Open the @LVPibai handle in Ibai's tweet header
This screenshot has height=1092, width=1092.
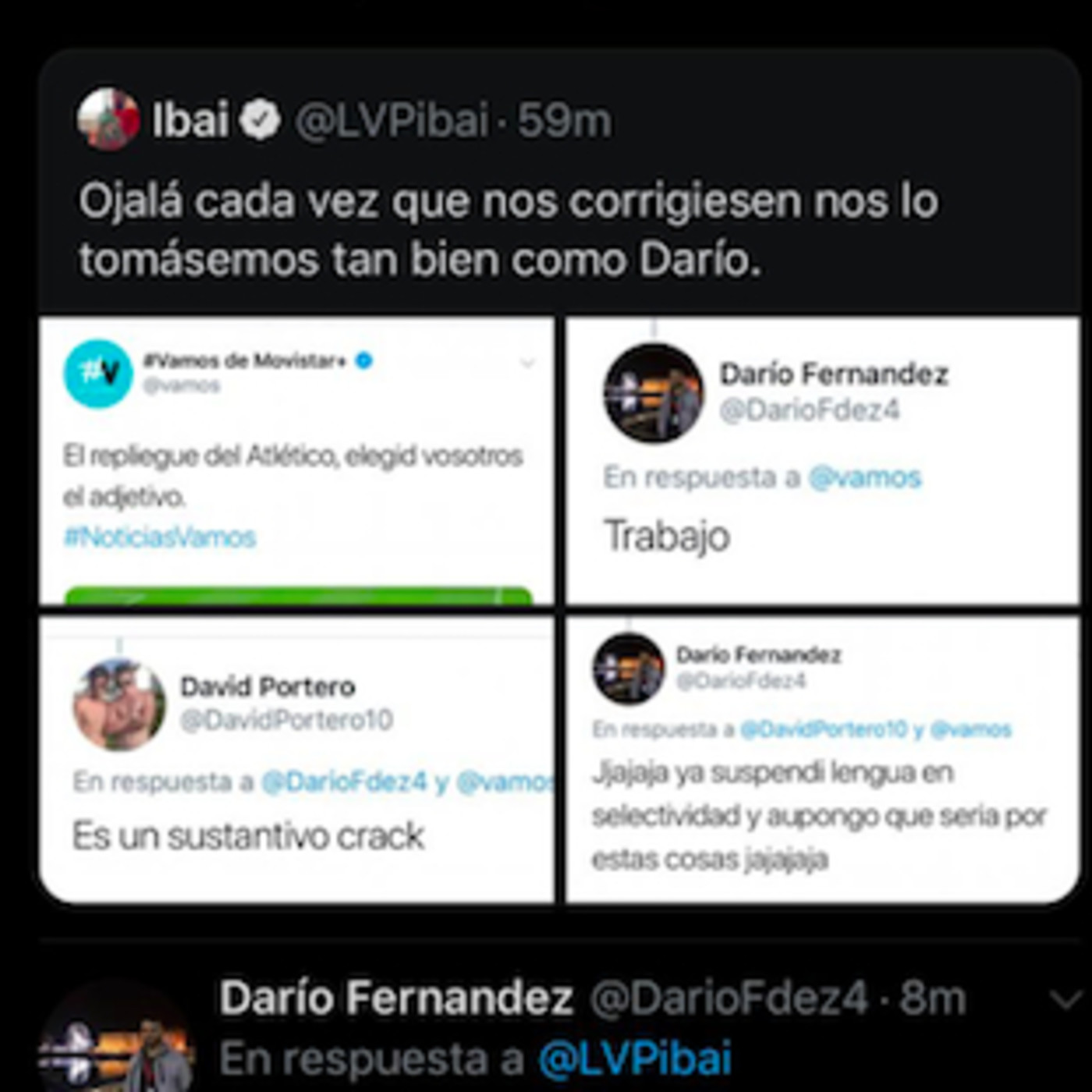tap(392, 121)
